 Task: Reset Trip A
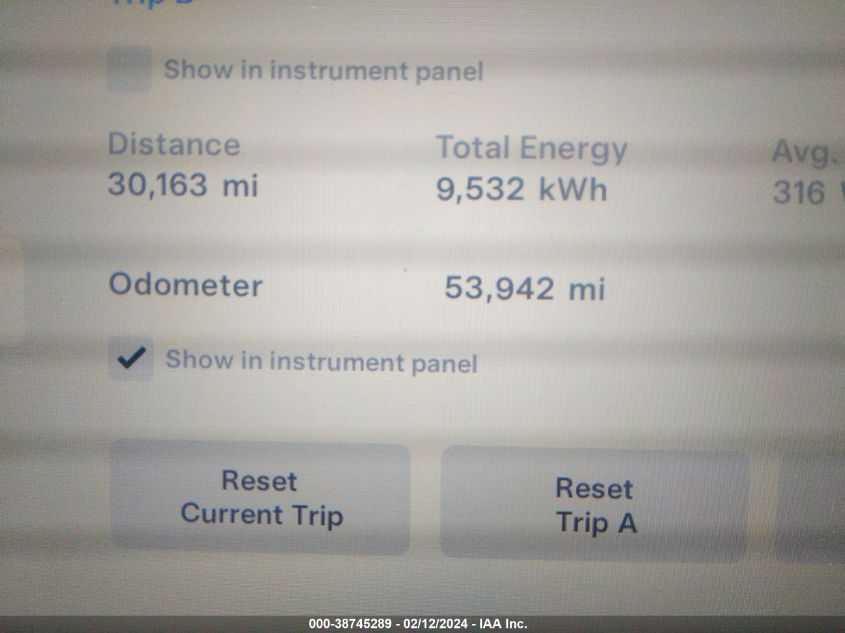(x=594, y=504)
